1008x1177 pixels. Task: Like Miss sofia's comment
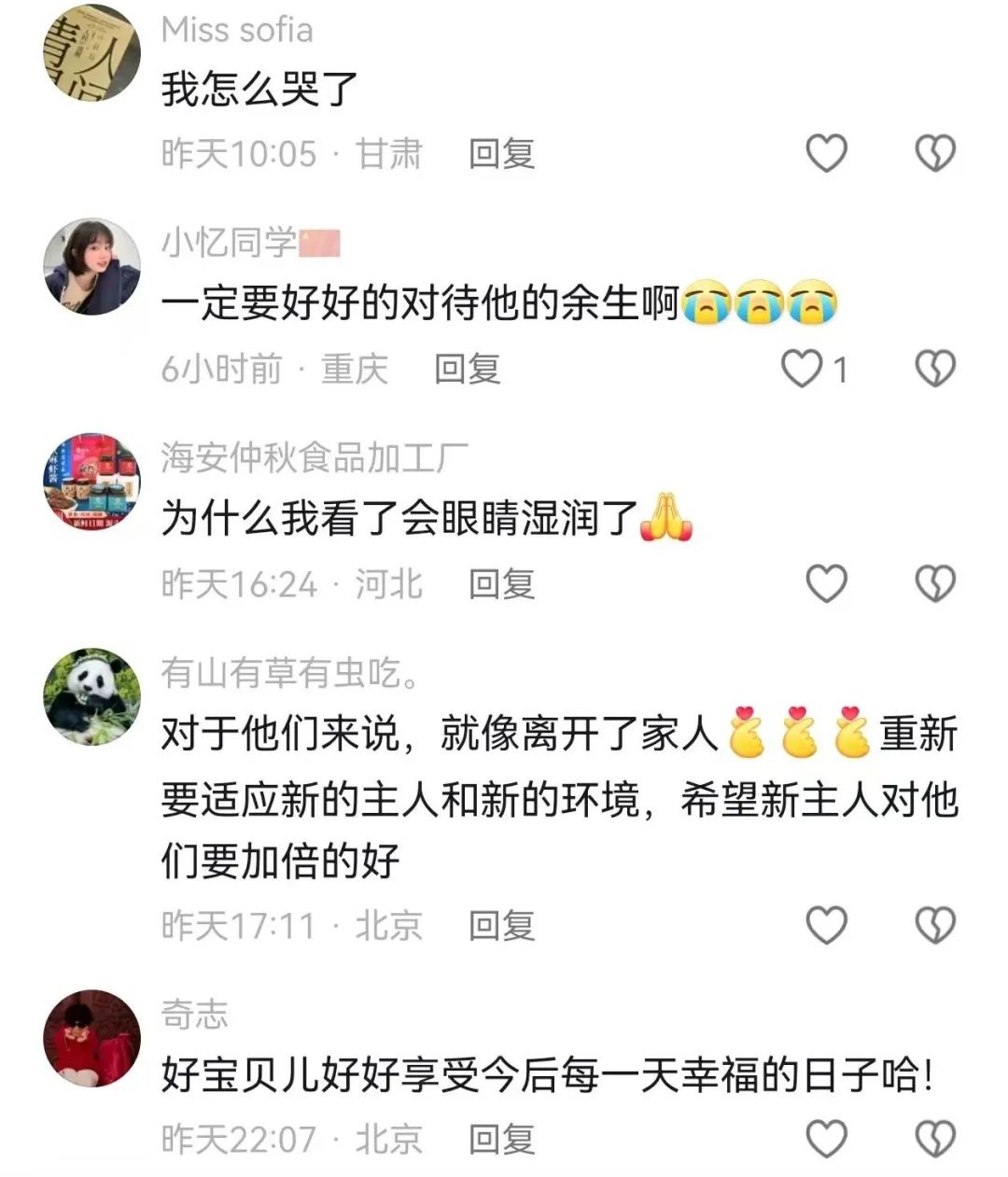[826, 153]
